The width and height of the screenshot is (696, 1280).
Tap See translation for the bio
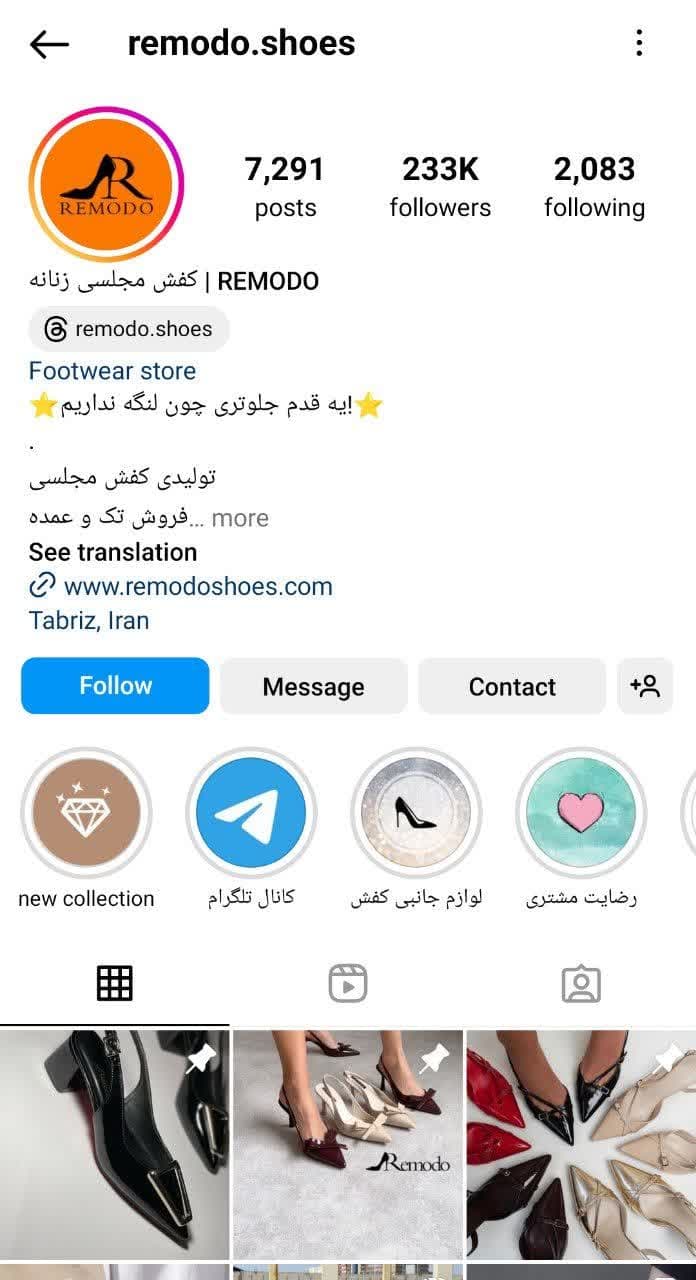113,552
